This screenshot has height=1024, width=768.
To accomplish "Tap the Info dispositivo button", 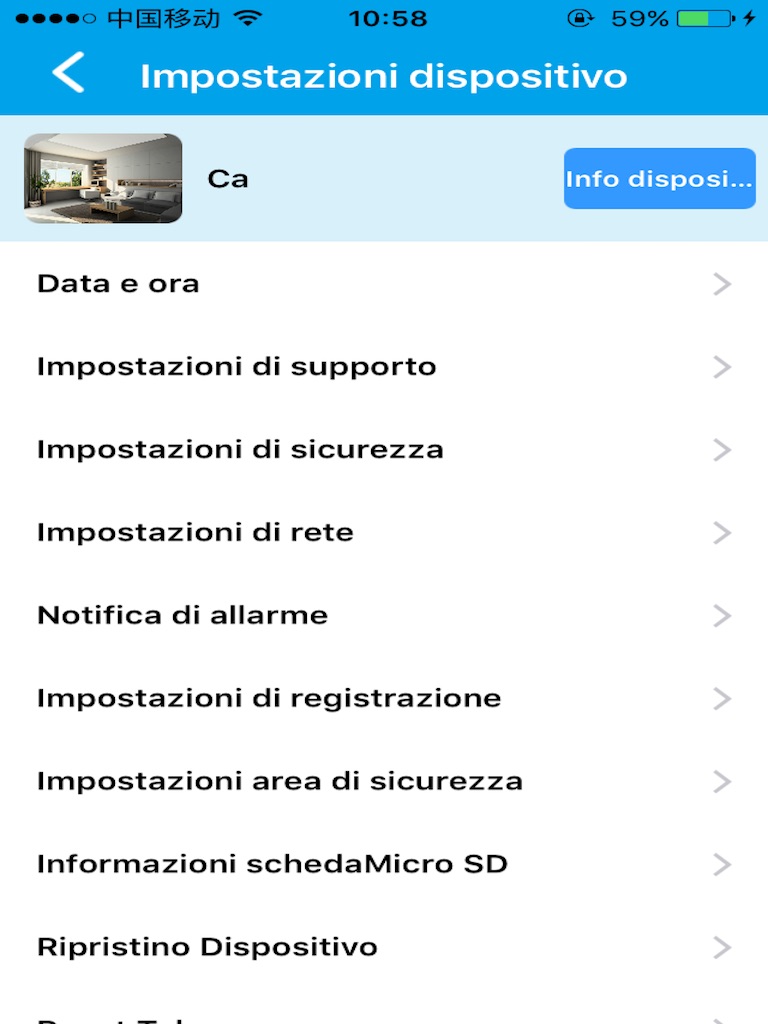I will (x=659, y=179).
